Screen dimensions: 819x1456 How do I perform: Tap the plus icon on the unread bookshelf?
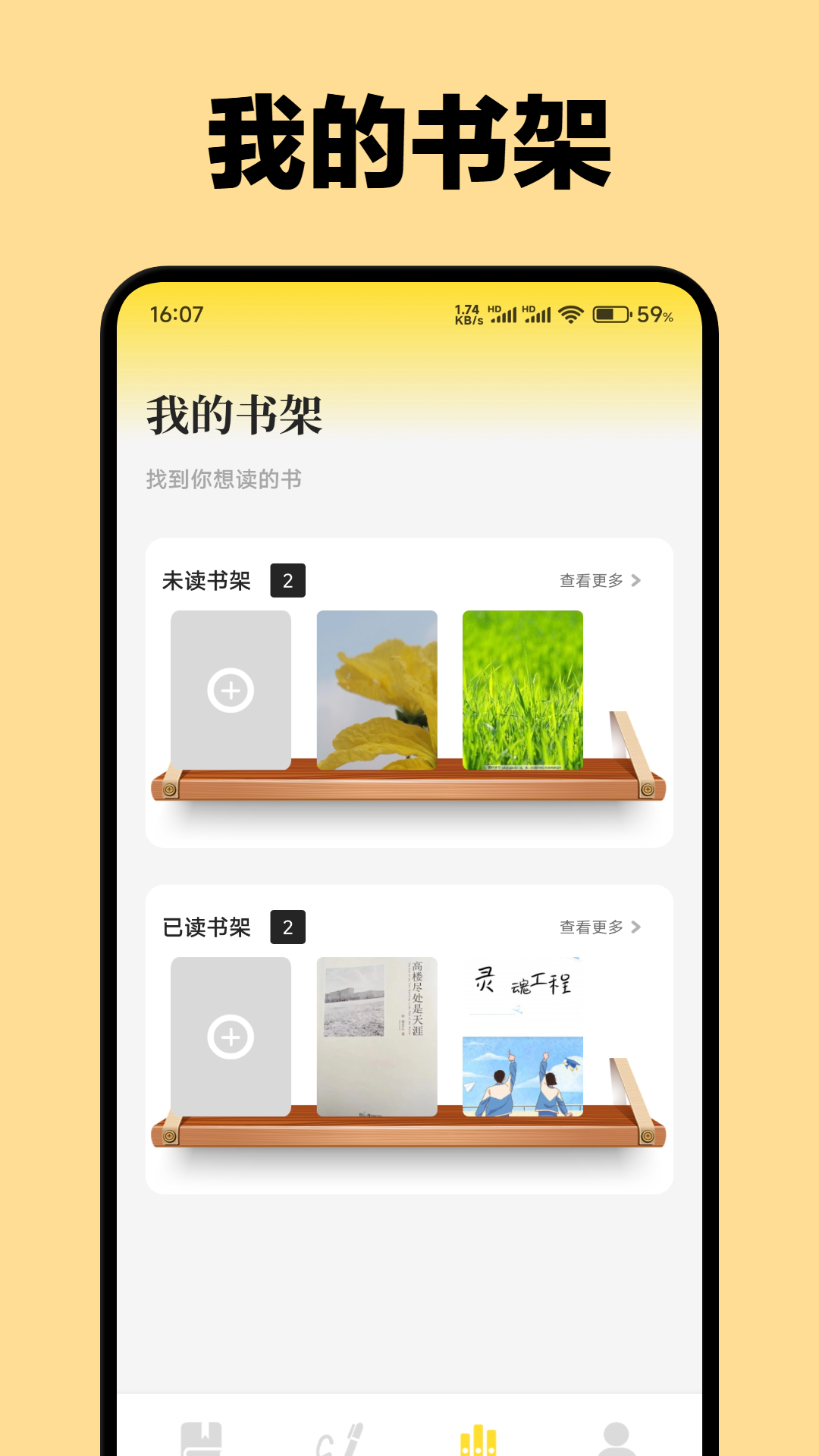pyautogui.click(x=231, y=691)
